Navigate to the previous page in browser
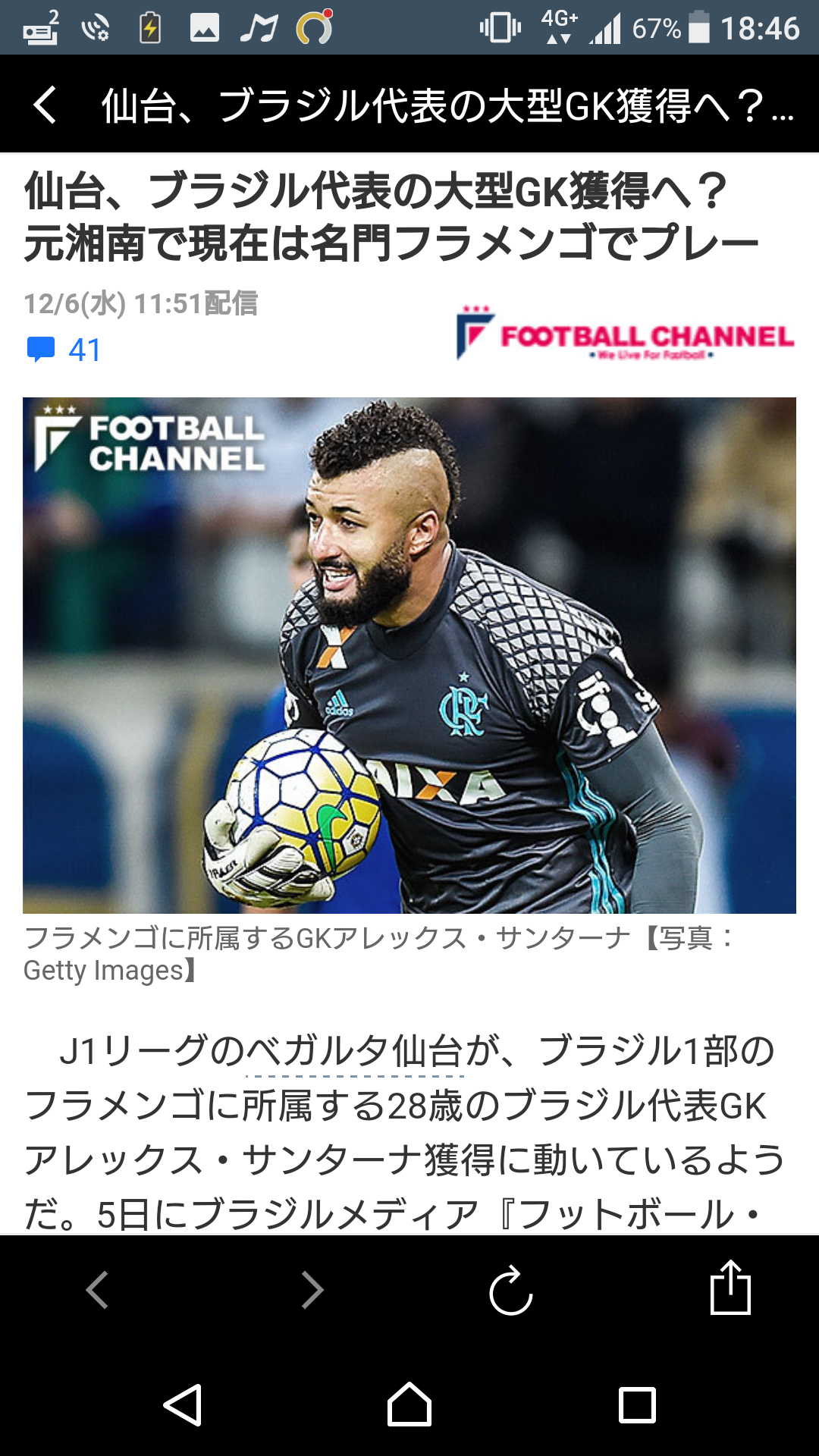 point(97,1289)
